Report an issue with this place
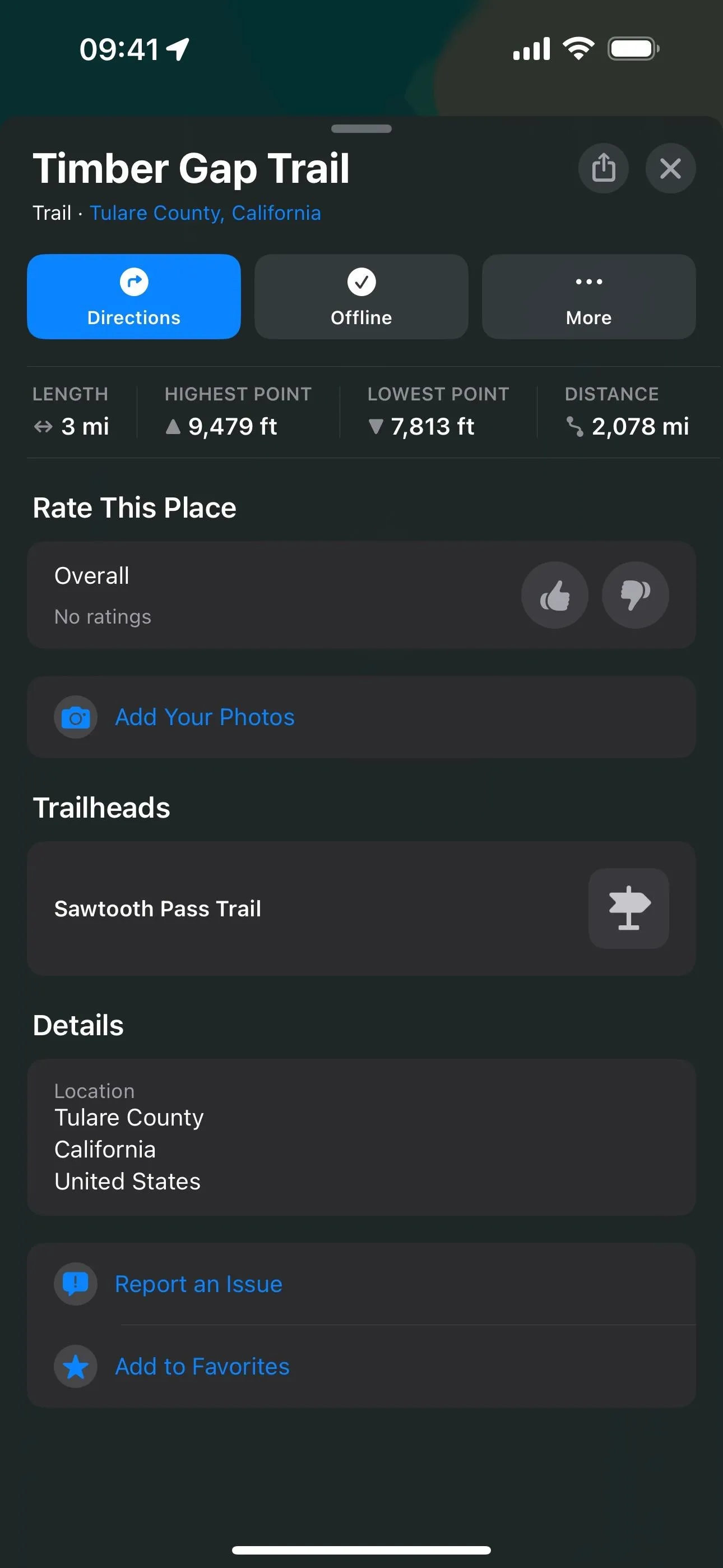The width and height of the screenshot is (723, 1568). [x=361, y=1284]
